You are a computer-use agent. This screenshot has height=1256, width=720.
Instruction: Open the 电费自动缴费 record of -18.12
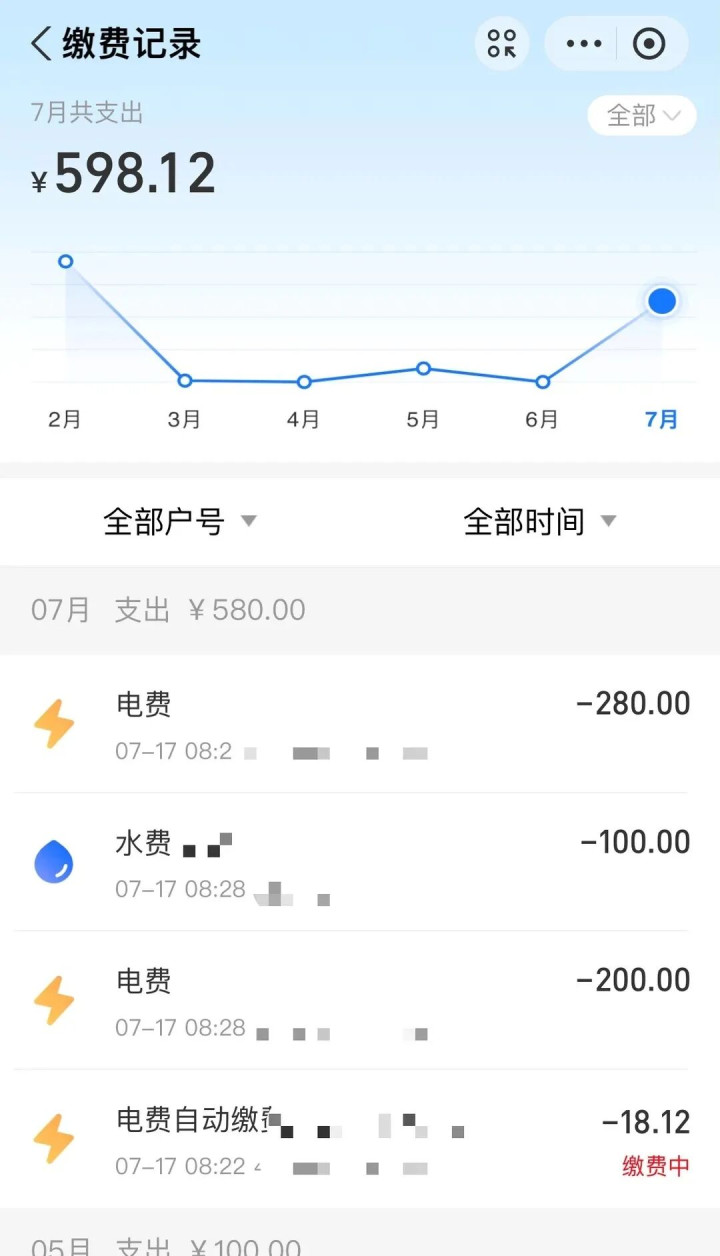tap(360, 1139)
